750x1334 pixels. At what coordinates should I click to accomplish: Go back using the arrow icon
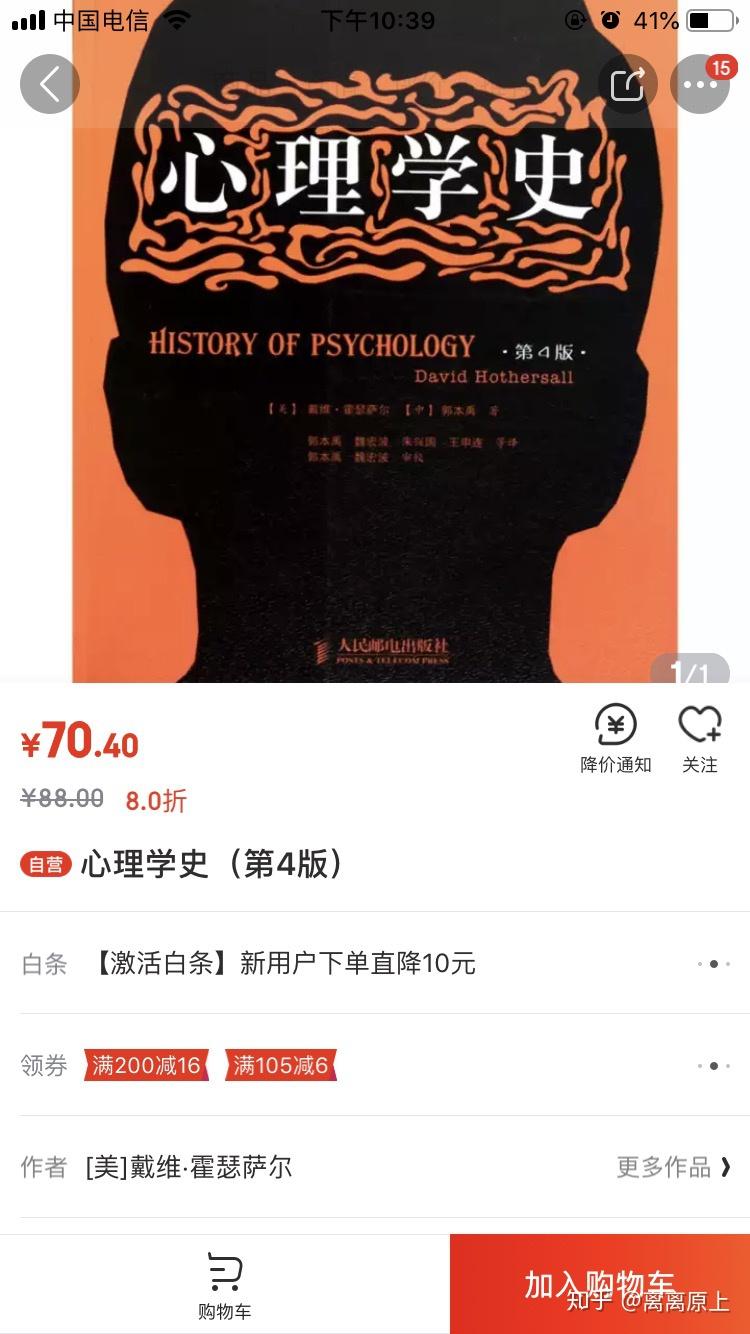click(x=50, y=84)
